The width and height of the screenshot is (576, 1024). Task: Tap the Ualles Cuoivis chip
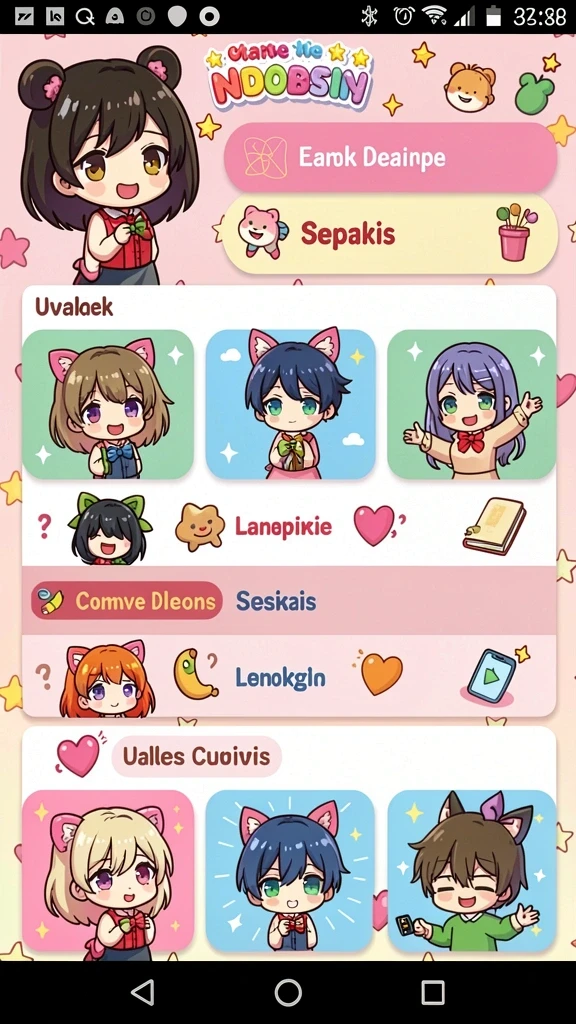point(197,756)
